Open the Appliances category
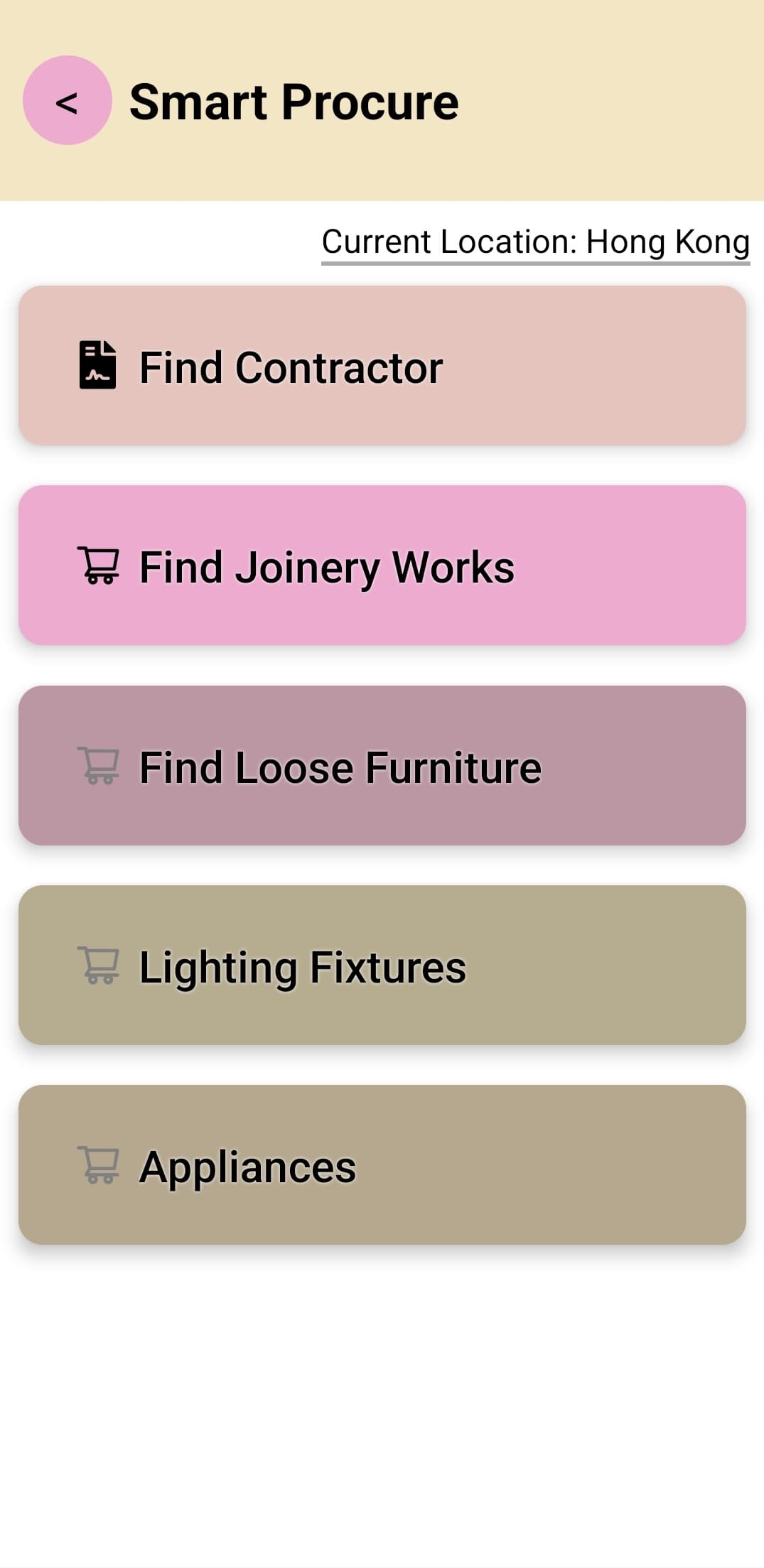Image resolution: width=764 pixels, height=1568 pixels. tap(382, 1165)
